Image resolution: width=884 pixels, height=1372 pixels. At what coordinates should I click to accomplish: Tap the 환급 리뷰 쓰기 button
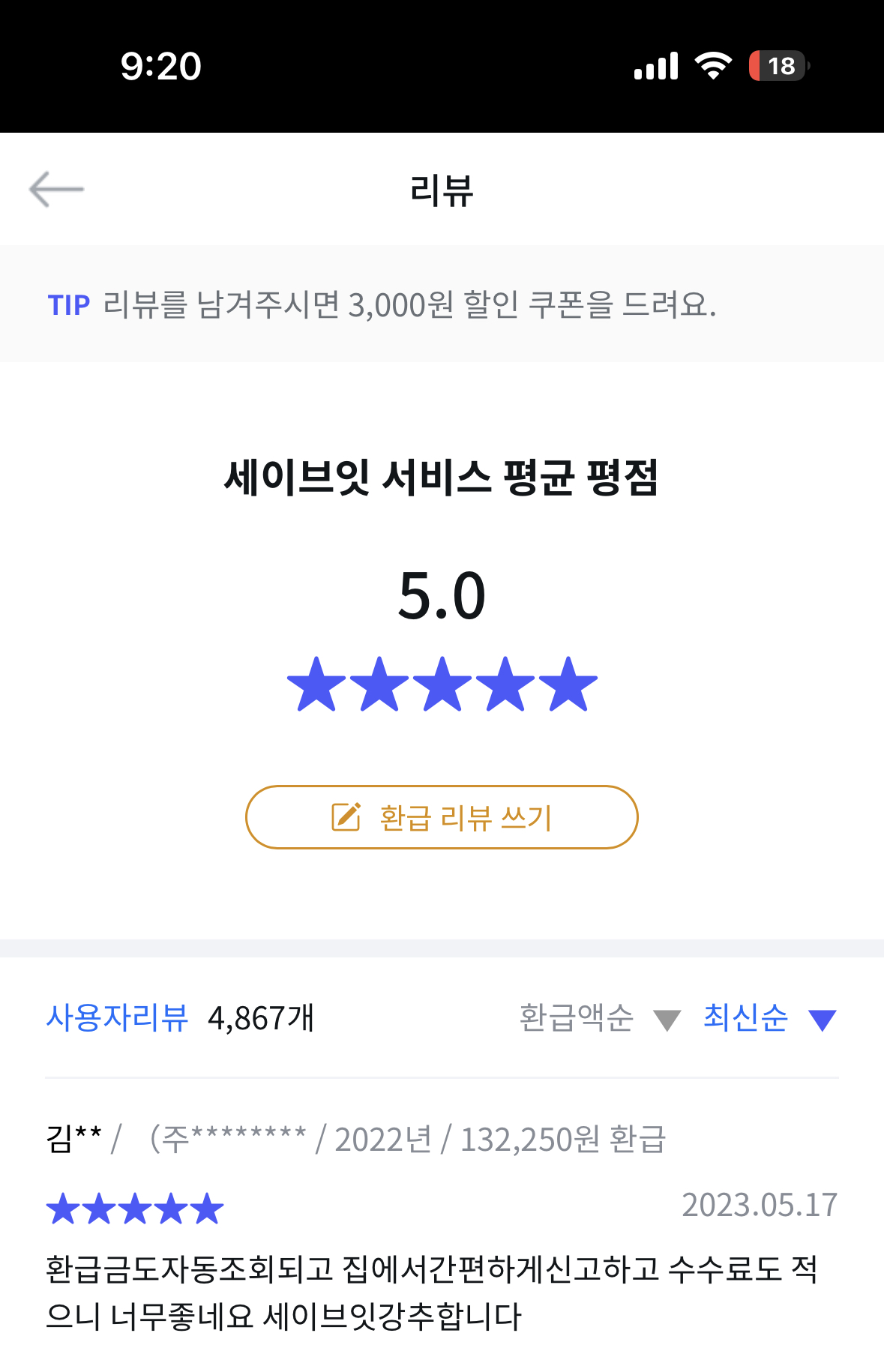442,817
